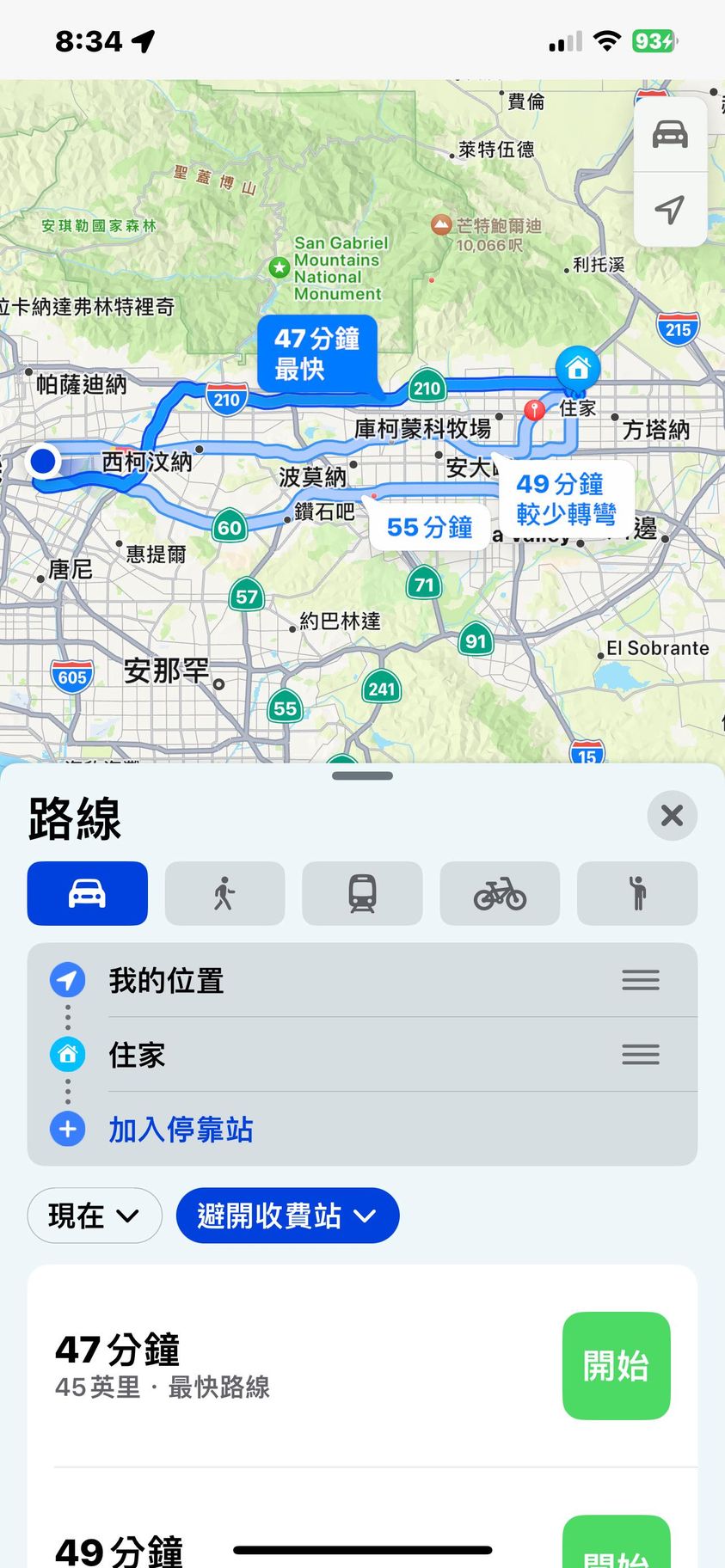The width and height of the screenshot is (725, 1568).
Task: Open the 現在 departure time dropdown
Action: coord(94,1216)
